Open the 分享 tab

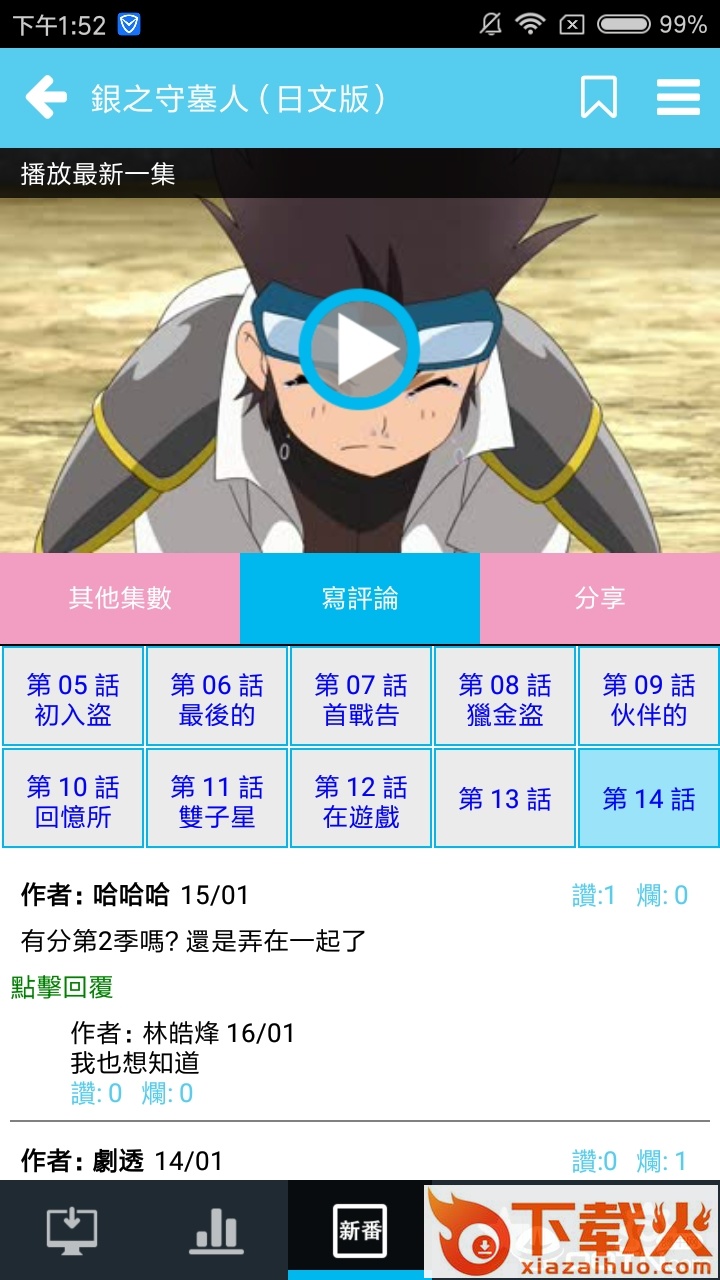pos(600,598)
